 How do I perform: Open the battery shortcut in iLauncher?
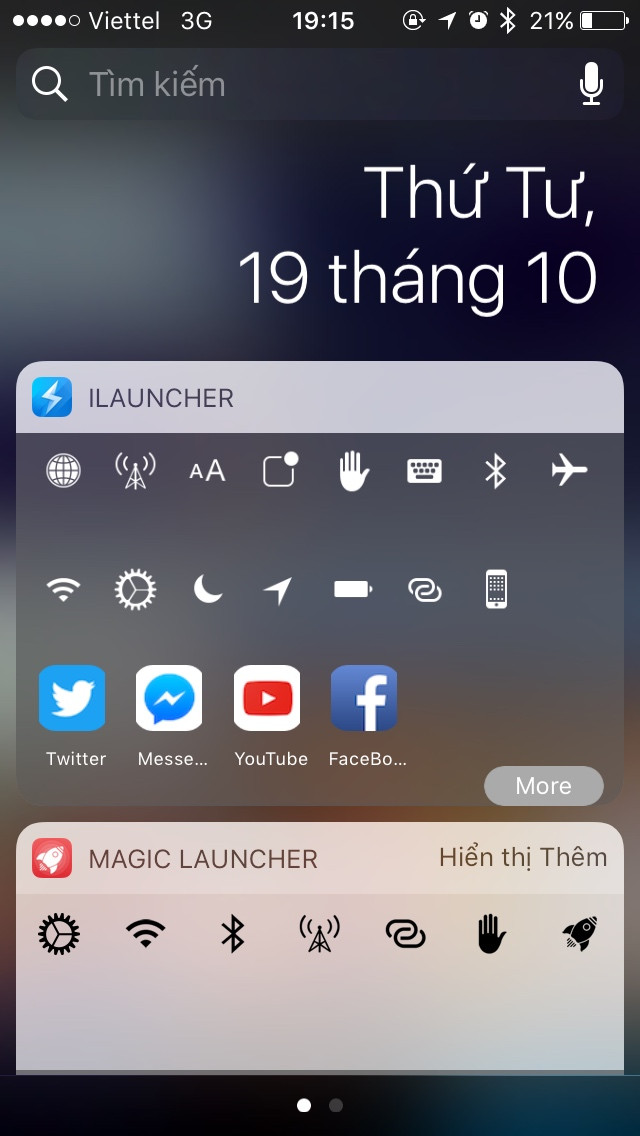352,589
